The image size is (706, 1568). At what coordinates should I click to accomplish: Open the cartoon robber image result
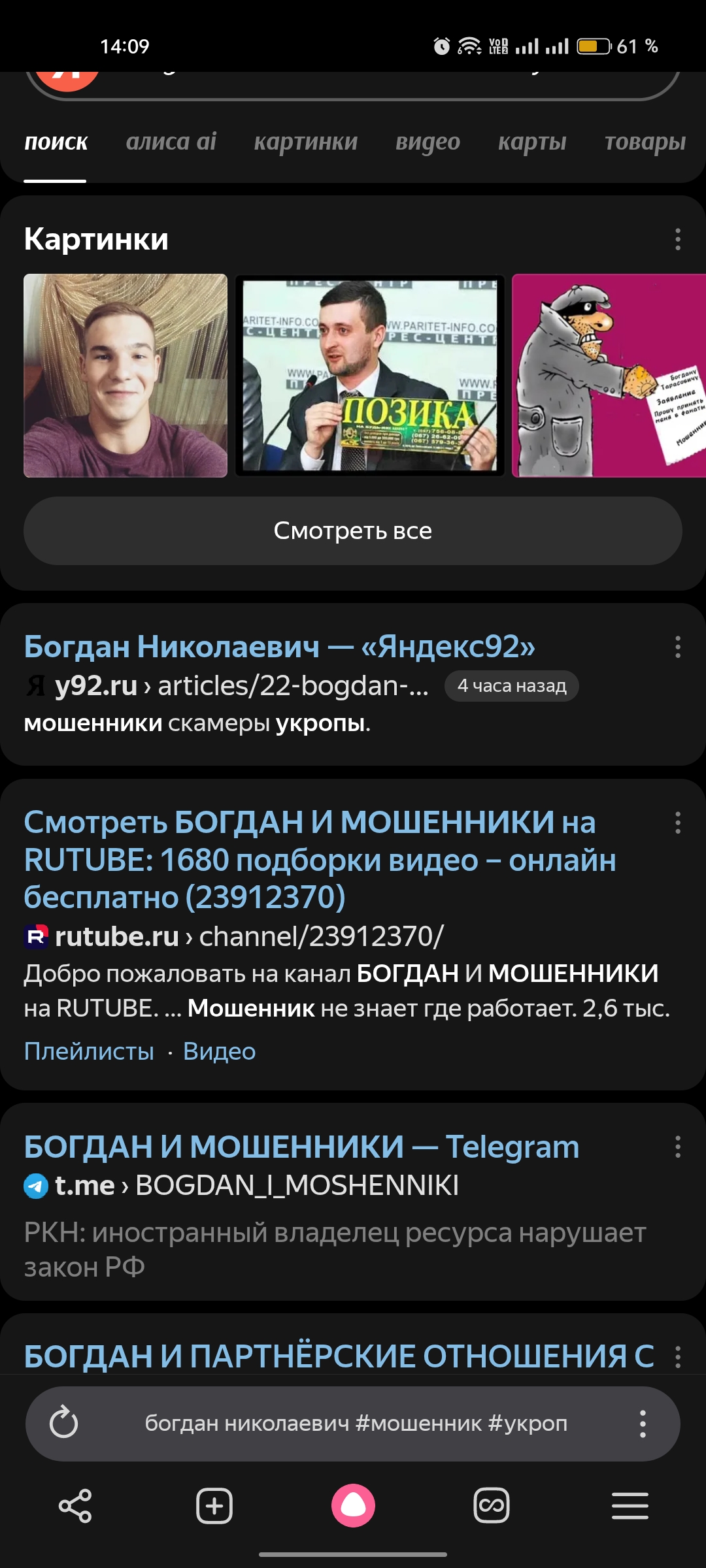(608, 376)
